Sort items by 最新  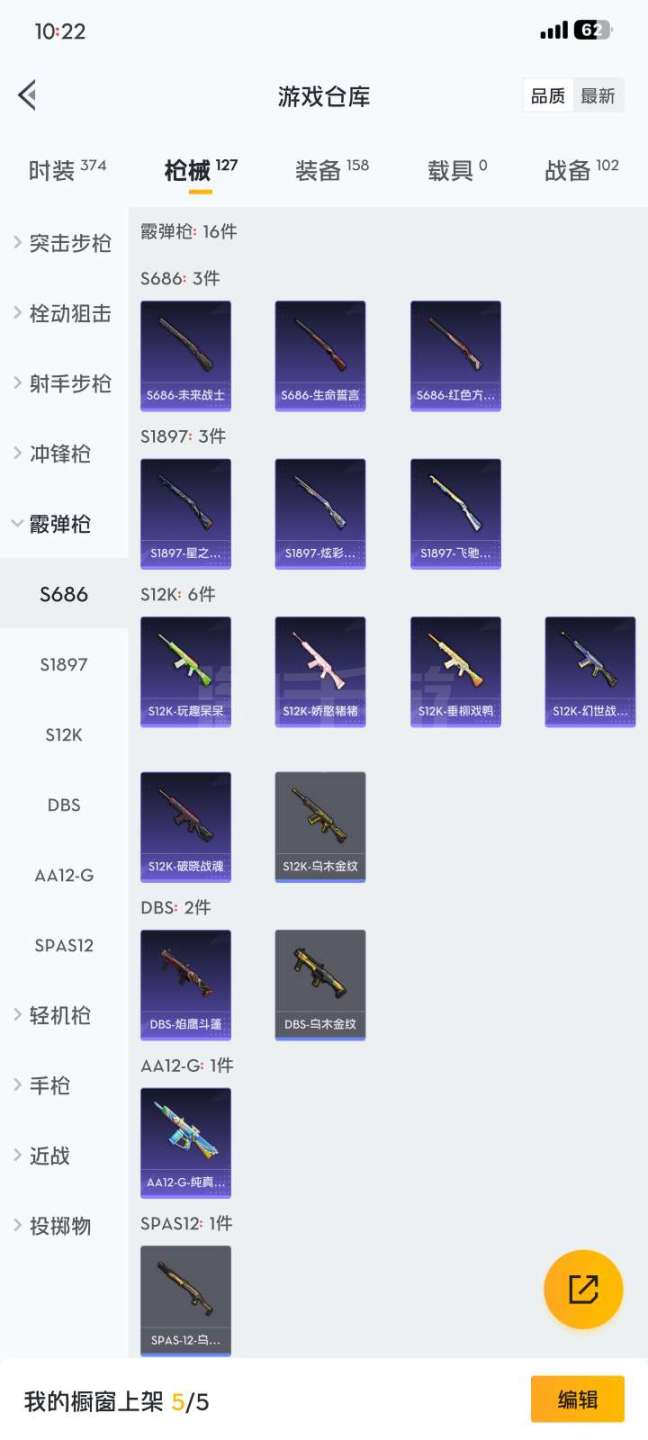point(598,96)
